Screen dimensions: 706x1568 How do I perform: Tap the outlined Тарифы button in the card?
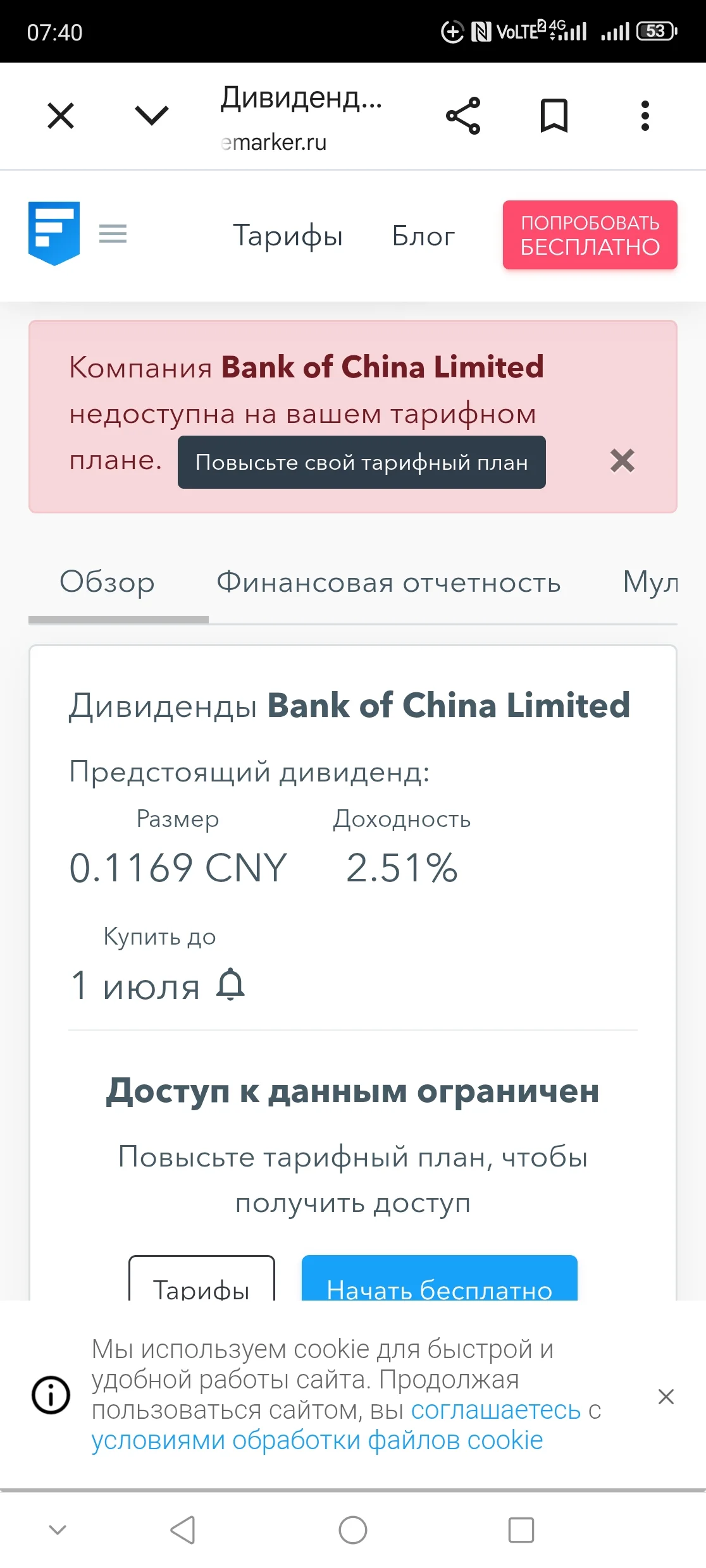pos(202,1279)
